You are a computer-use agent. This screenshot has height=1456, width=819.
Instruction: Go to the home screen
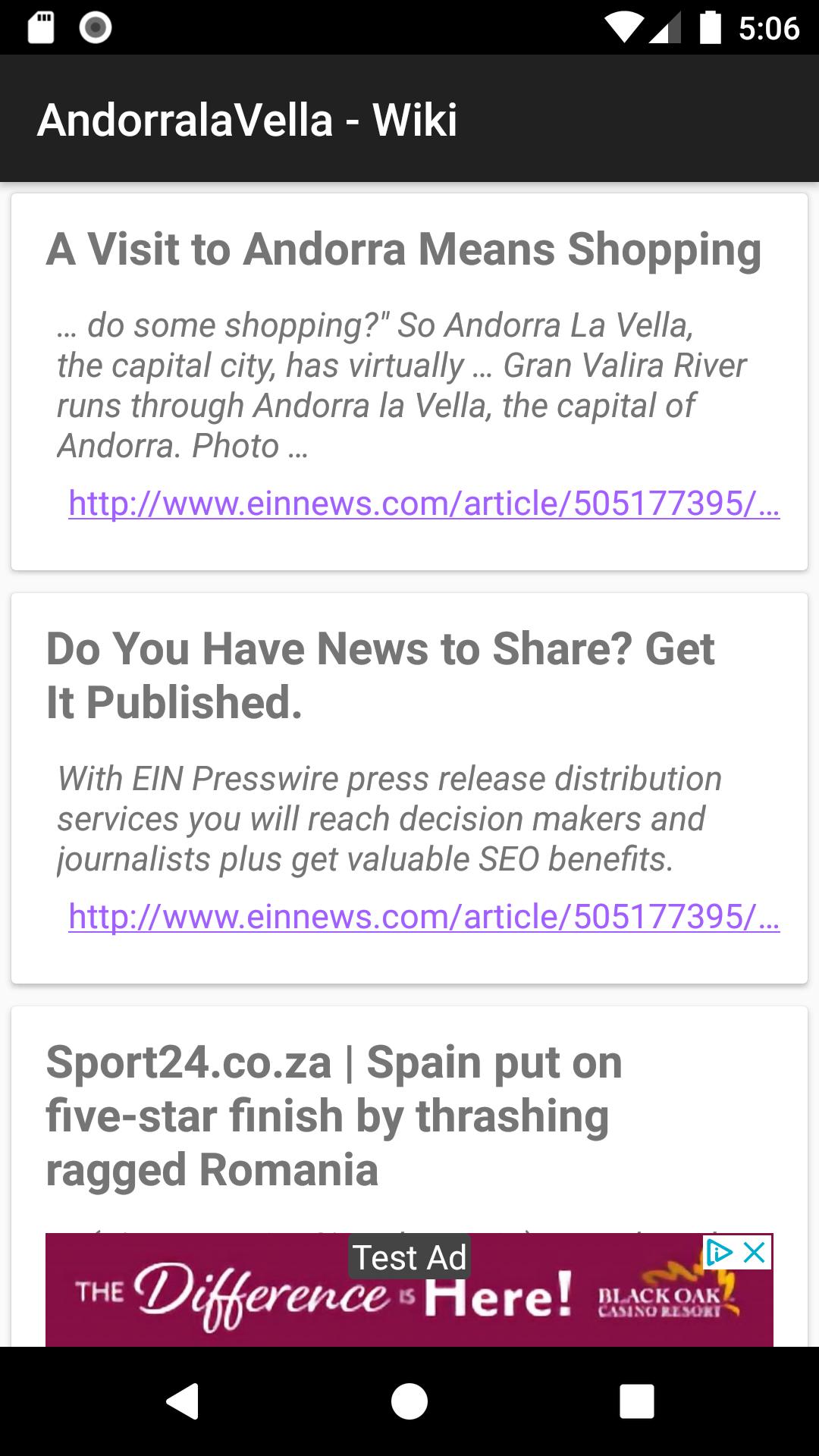pos(409,1401)
